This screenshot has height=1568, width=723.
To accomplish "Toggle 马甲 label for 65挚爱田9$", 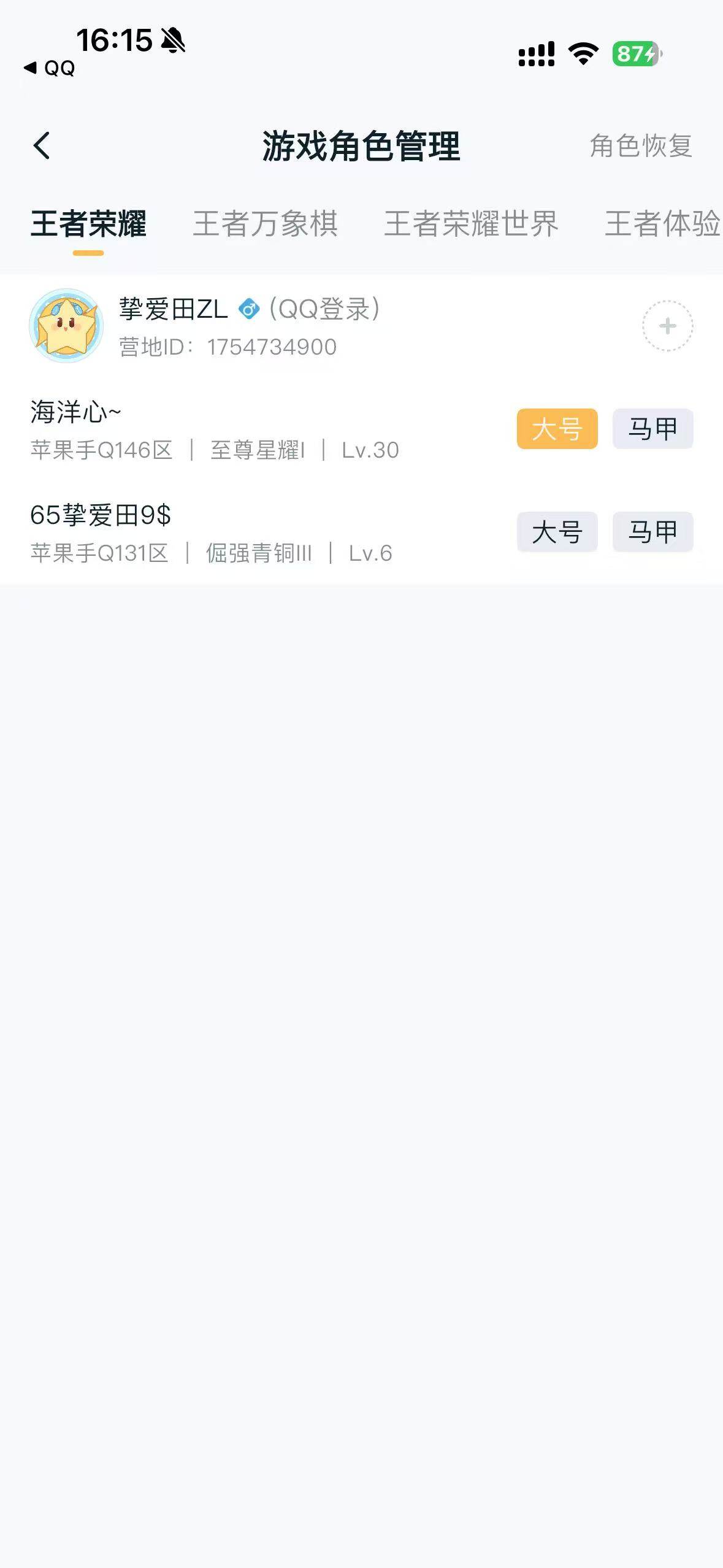I will point(654,532).
